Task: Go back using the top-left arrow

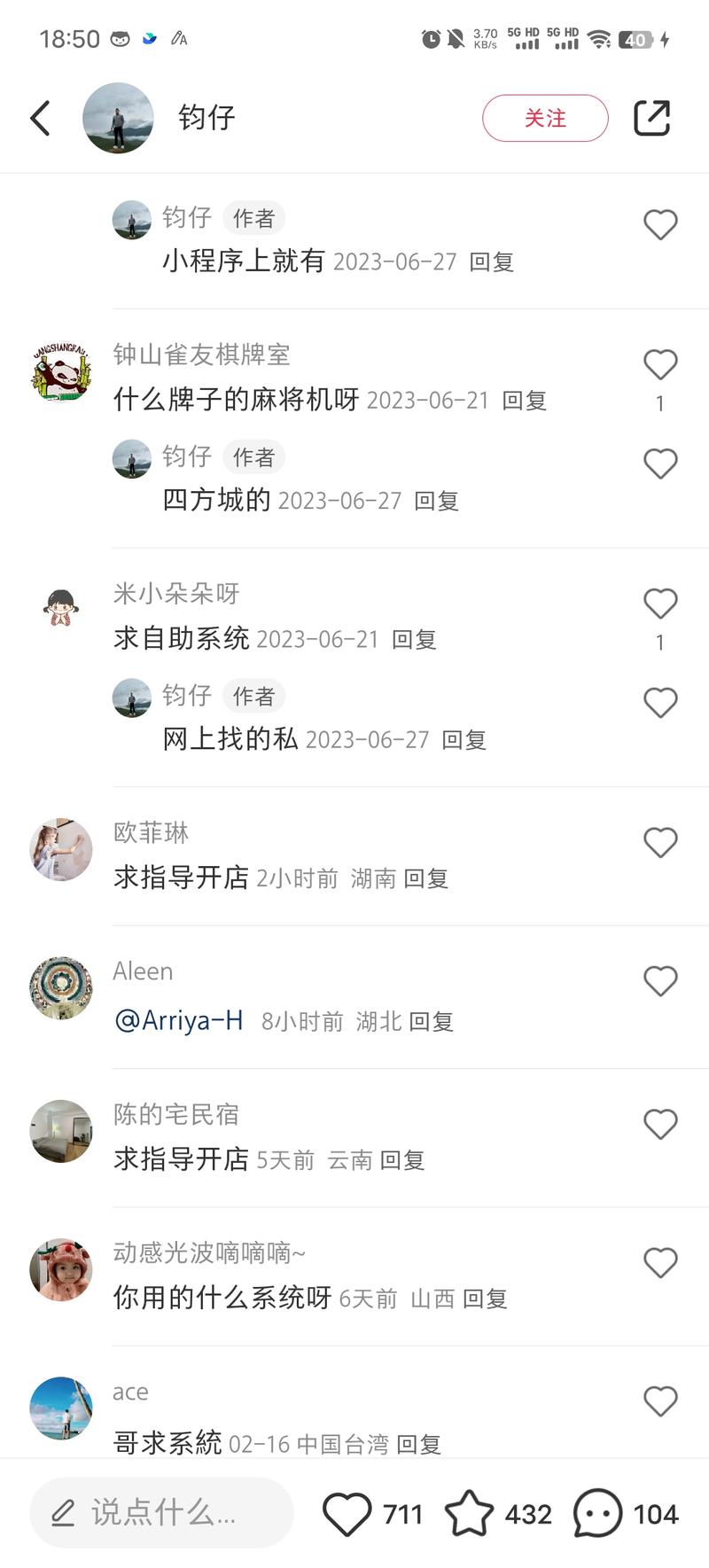Action: point(40,118)
